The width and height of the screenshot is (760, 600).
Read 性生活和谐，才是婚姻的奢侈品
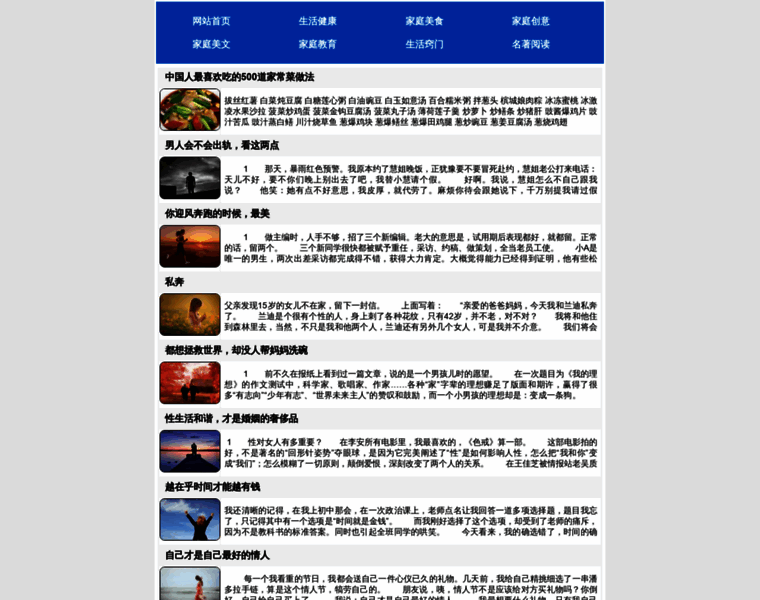(231, 418)
